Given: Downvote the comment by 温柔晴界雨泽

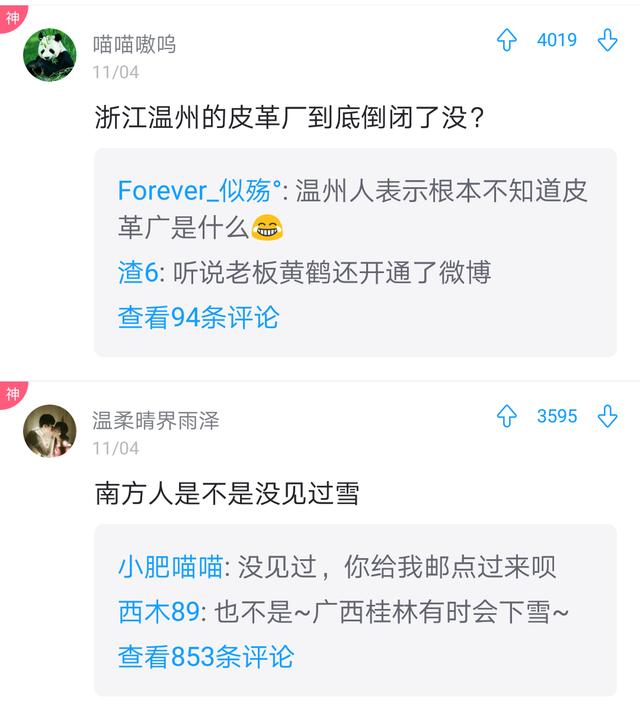Looking at the screenshot, I should [x=607, y=416].
